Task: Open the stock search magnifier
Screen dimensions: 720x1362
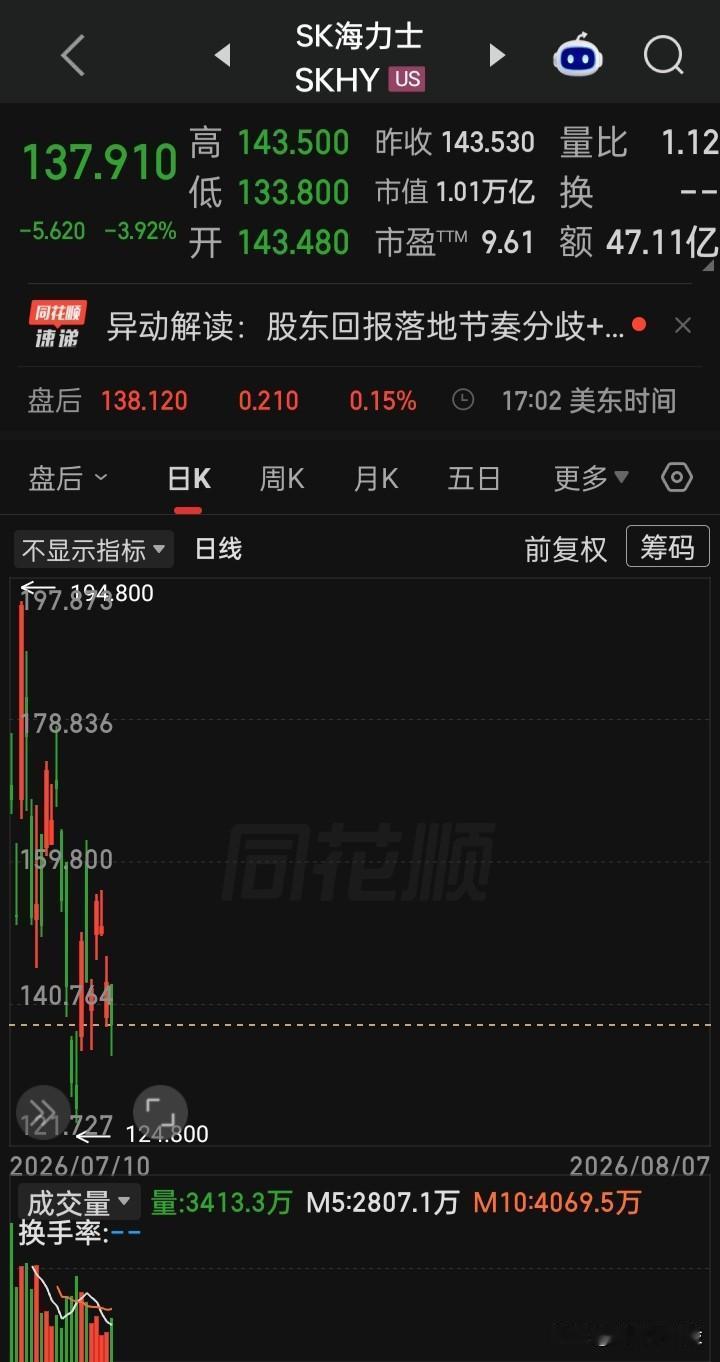Action: click(x=663, y=56)
